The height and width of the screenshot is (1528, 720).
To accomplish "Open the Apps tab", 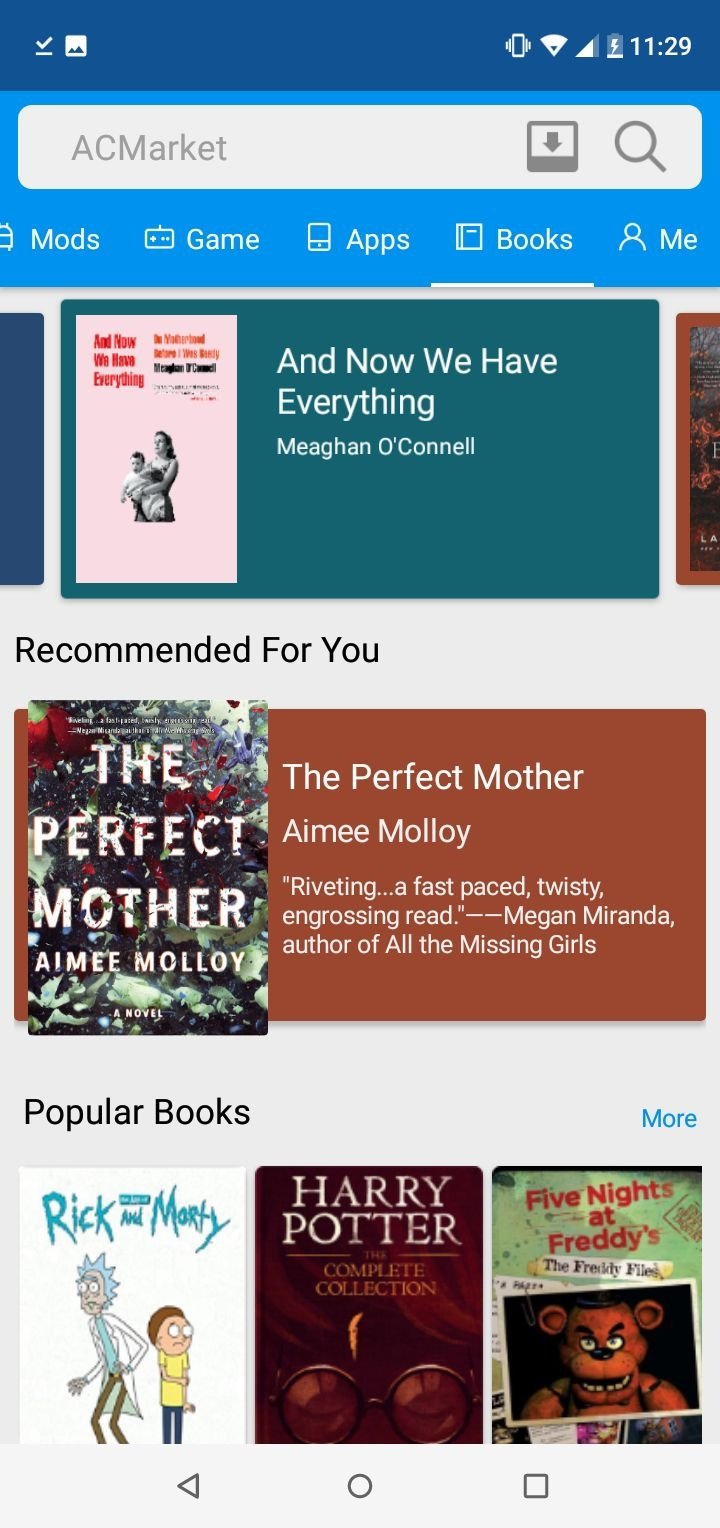I will 358,239.
